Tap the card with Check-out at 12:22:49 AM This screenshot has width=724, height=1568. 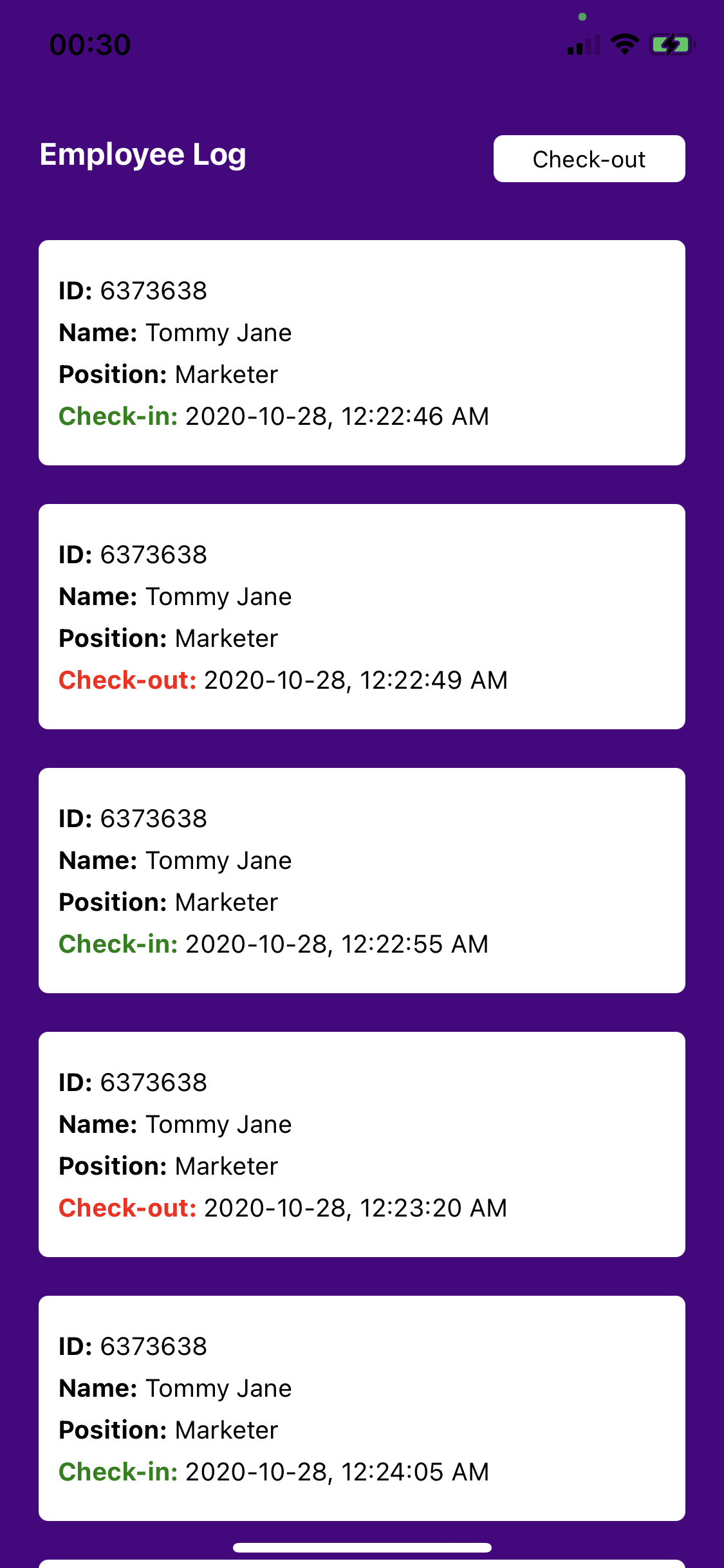pos(362,616)
